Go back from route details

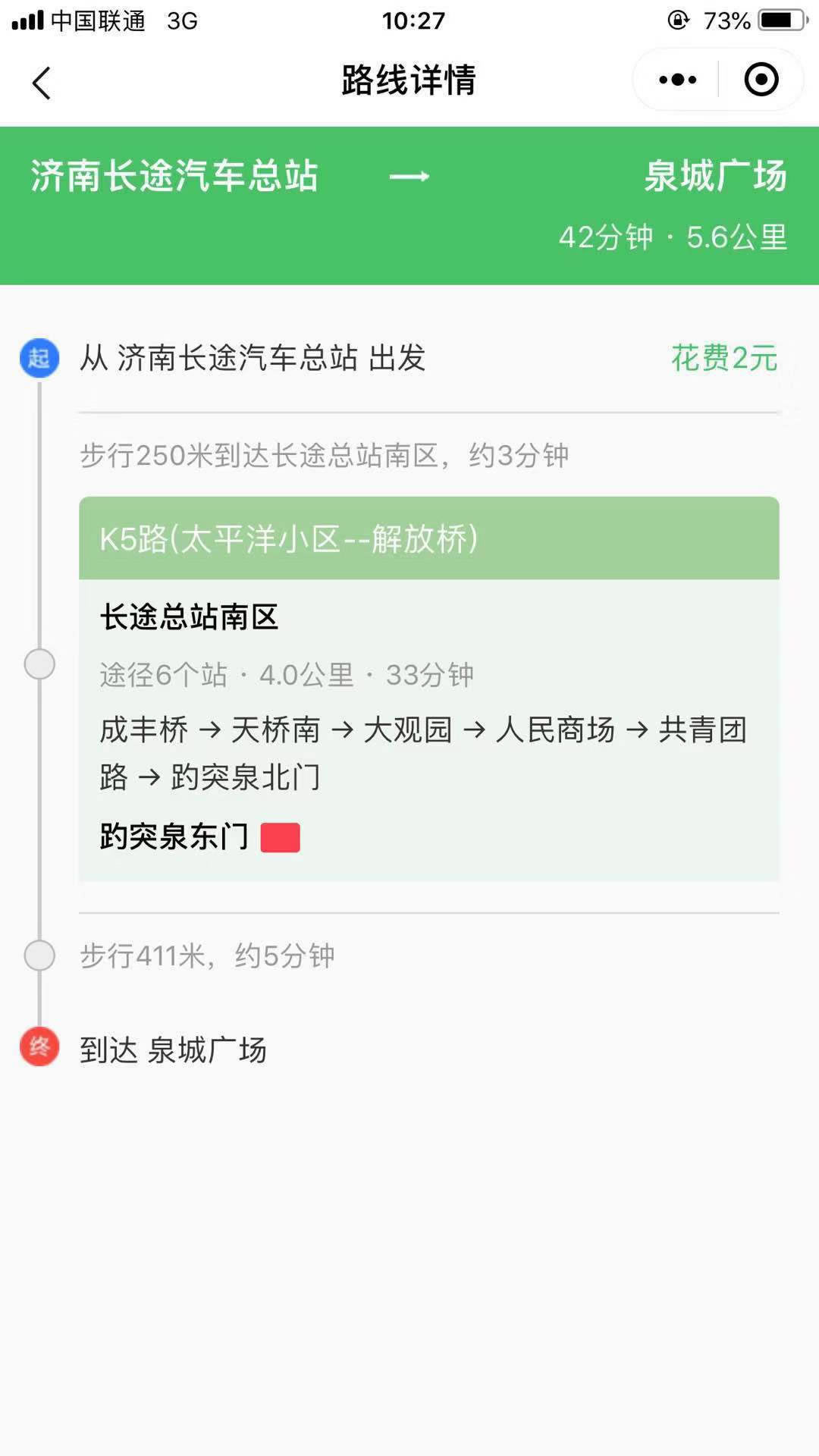click(42, 82)
